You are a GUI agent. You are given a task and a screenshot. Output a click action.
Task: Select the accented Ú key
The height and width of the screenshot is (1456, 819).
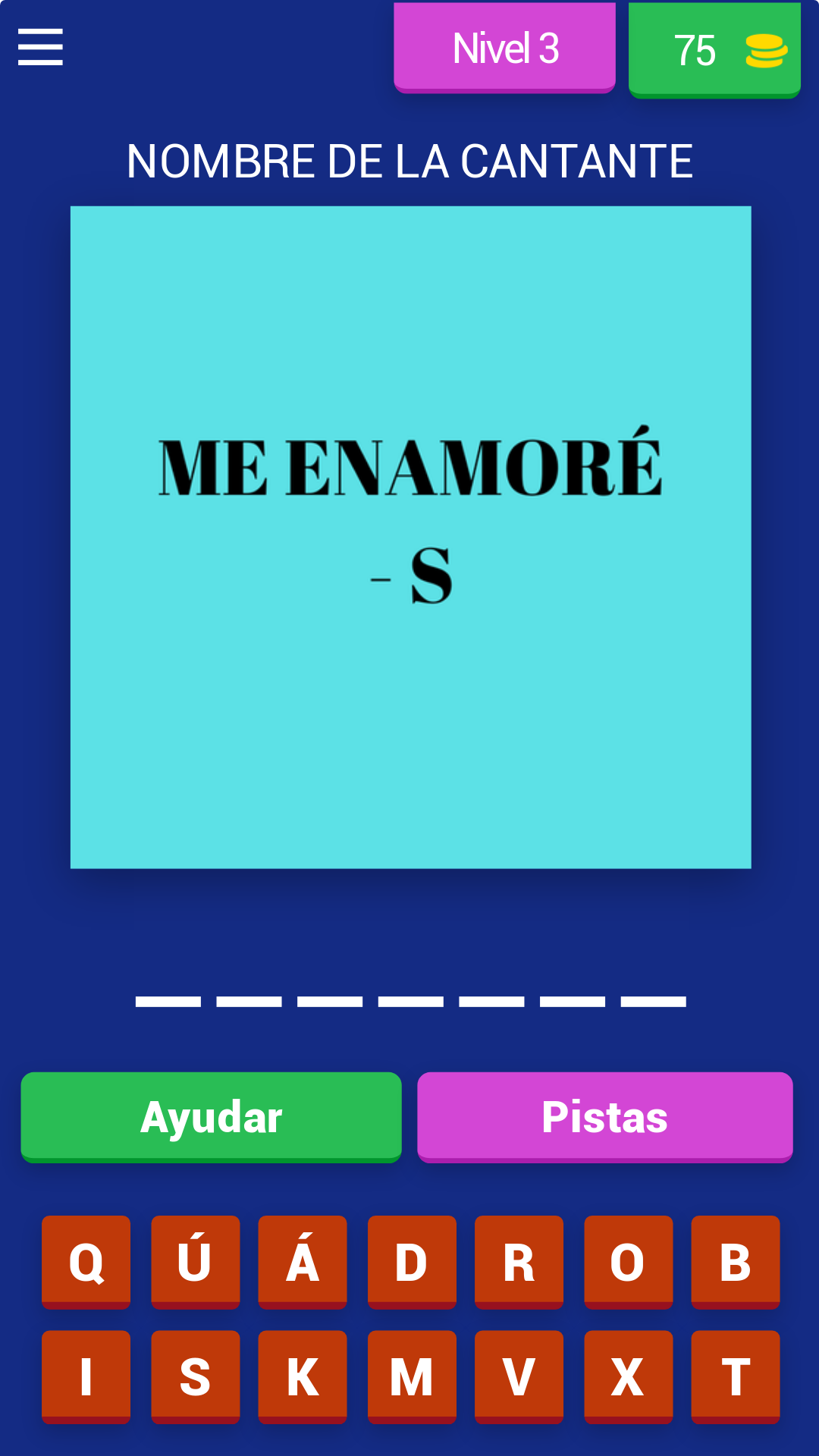pos(195,1261)
